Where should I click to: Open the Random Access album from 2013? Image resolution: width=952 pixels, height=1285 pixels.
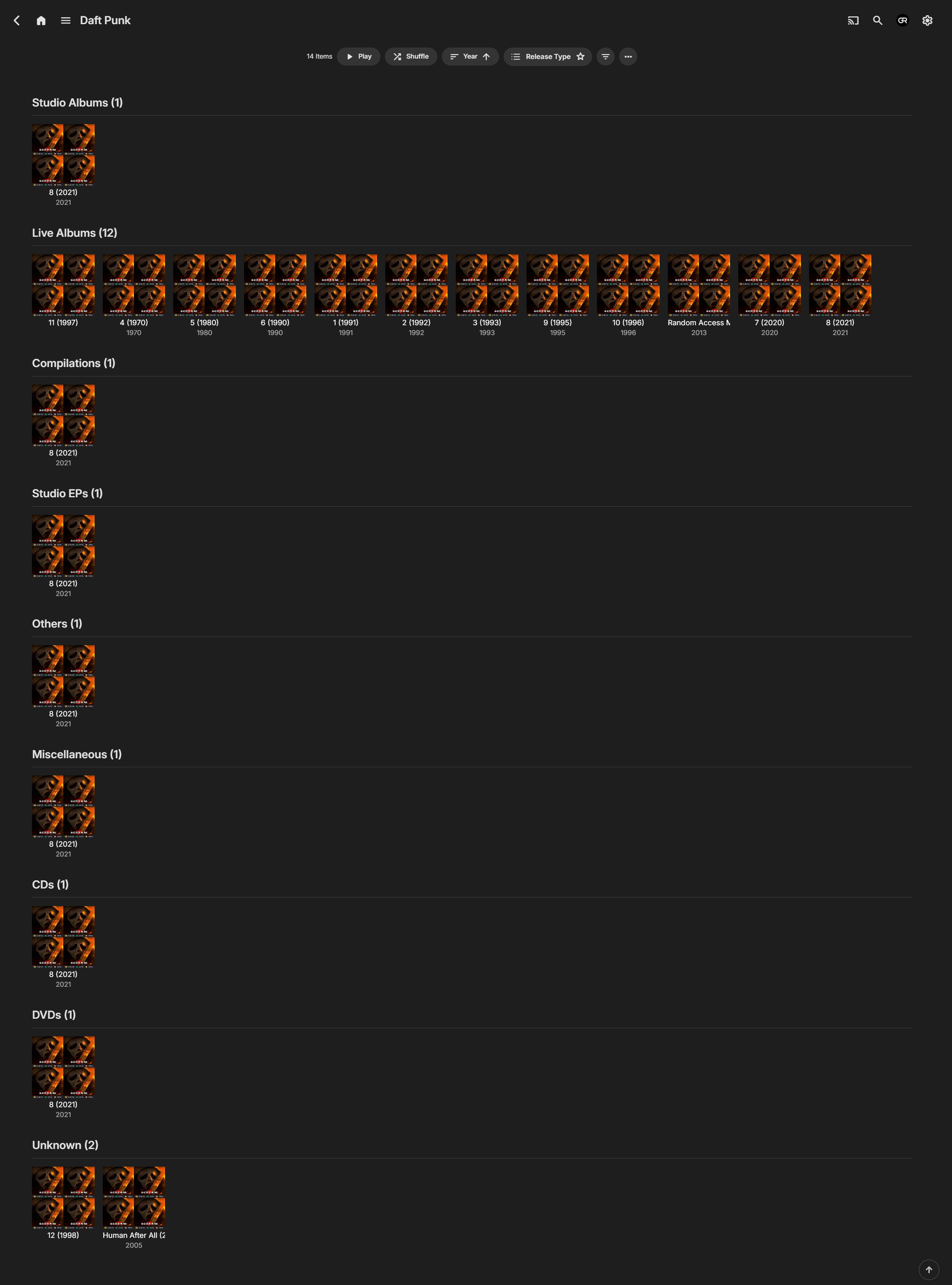coord(699,286)
